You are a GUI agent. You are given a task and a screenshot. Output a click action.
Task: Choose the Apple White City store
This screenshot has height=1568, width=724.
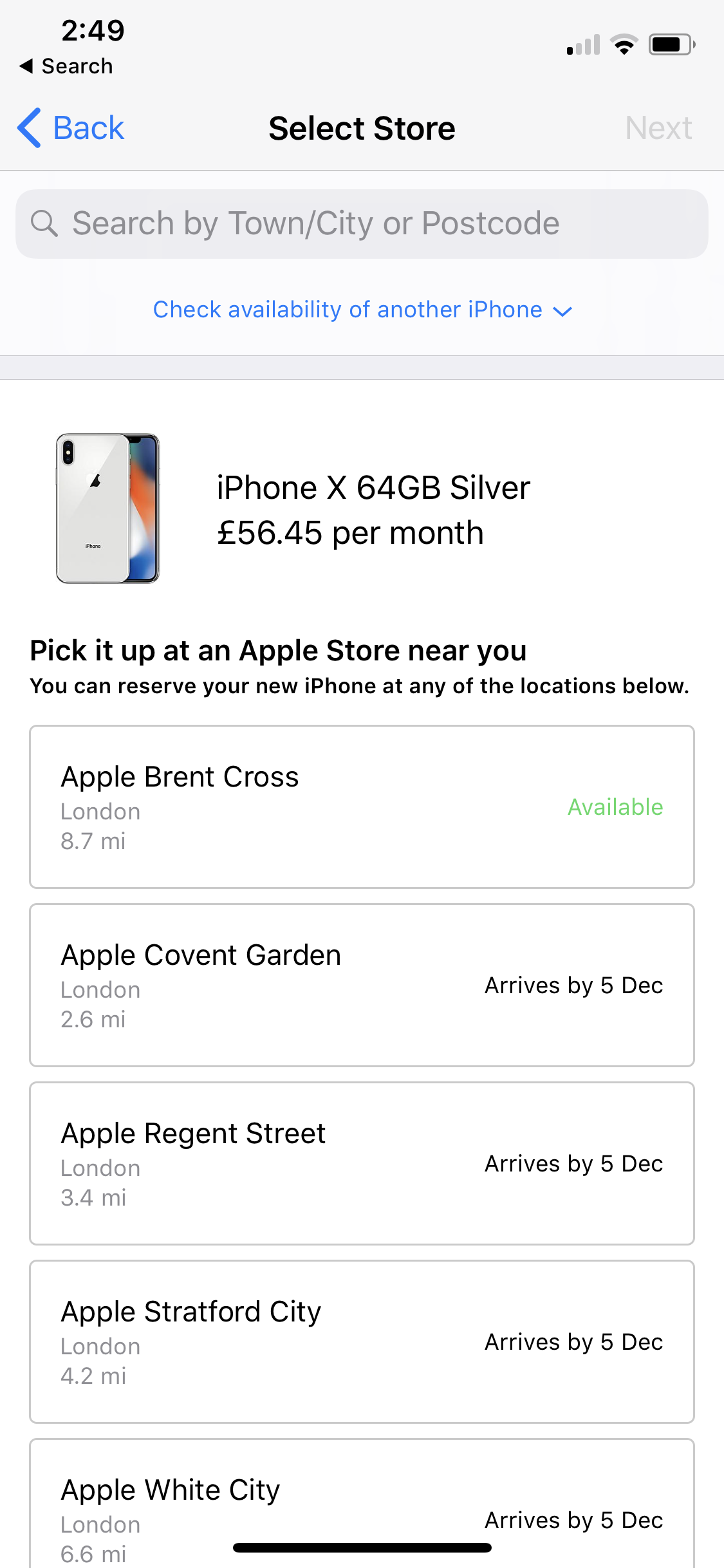(x=362, y=1504)
